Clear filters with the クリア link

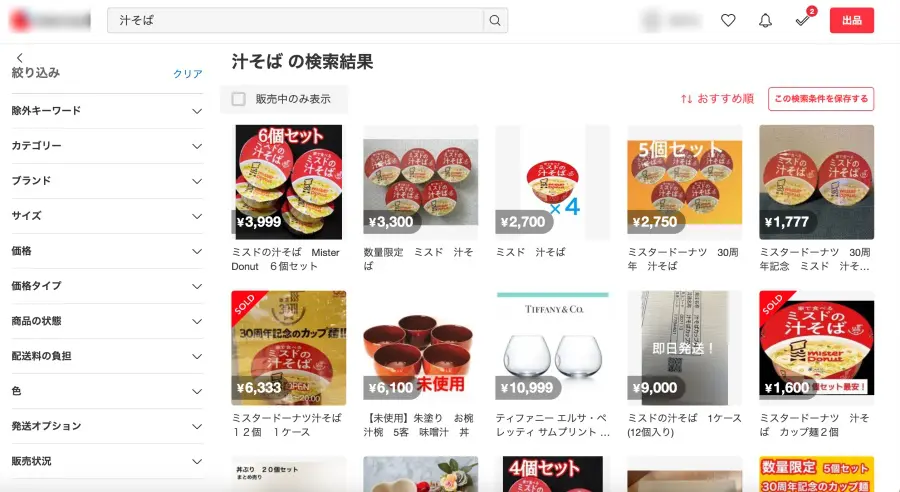[x=187, y=74]
